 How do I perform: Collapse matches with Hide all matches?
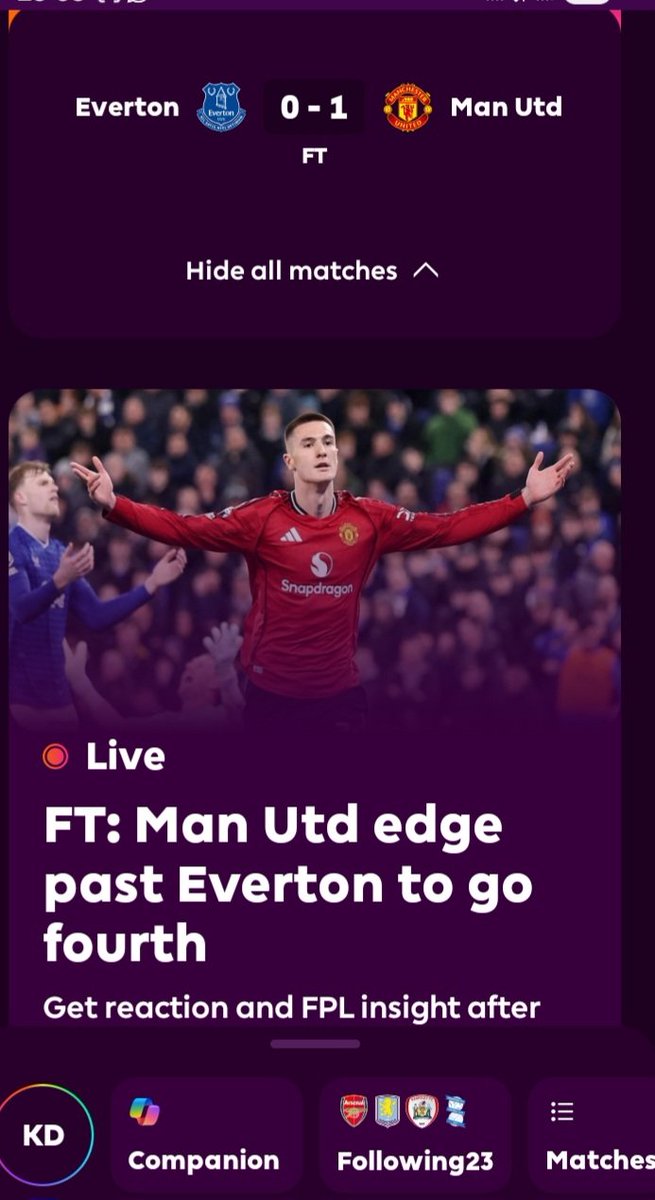313,271
